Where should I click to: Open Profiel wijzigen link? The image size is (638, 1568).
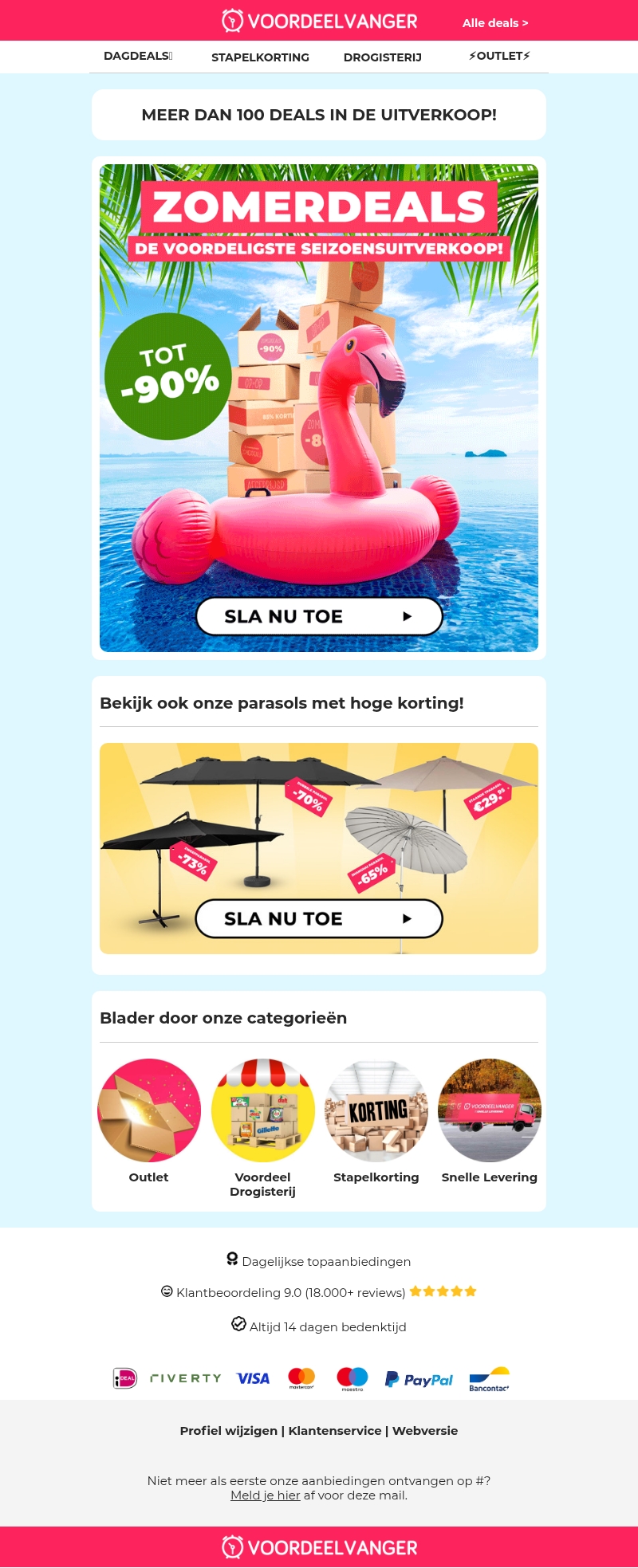[x=228, y=1430]
